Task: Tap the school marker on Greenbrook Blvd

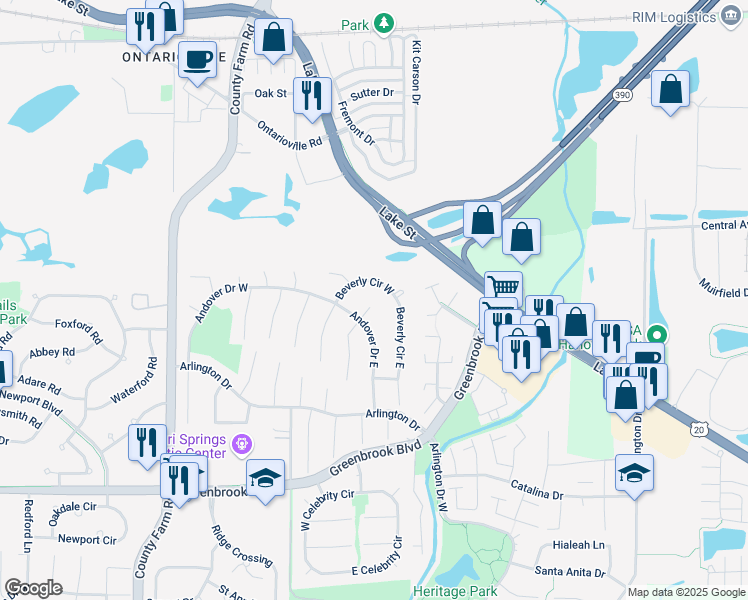Action: pos(265,479)
